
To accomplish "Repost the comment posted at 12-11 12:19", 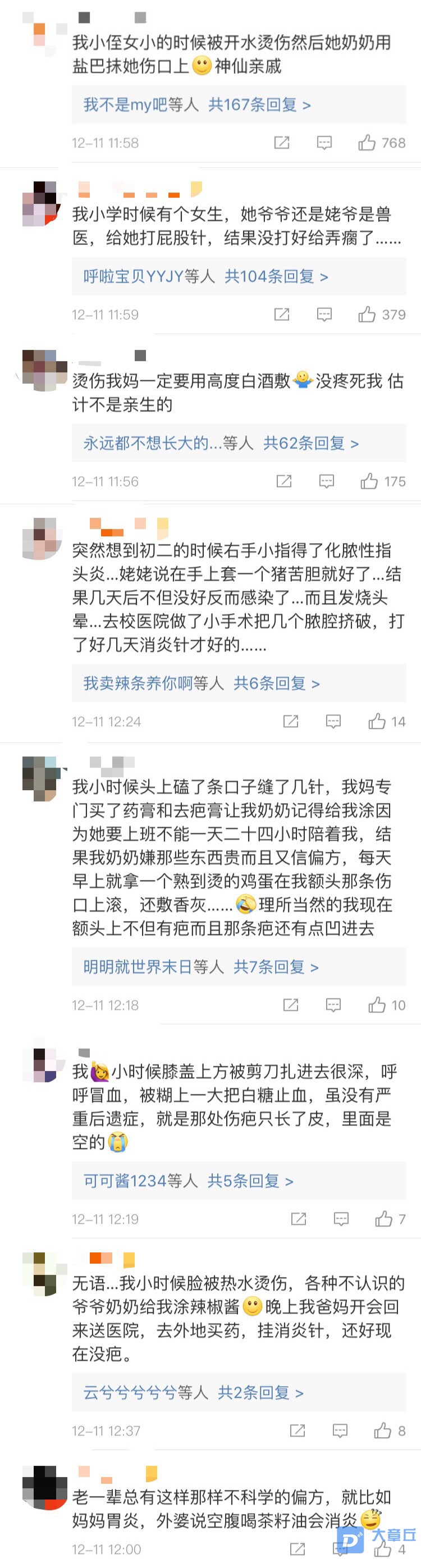I will [x=299, y=1219].
